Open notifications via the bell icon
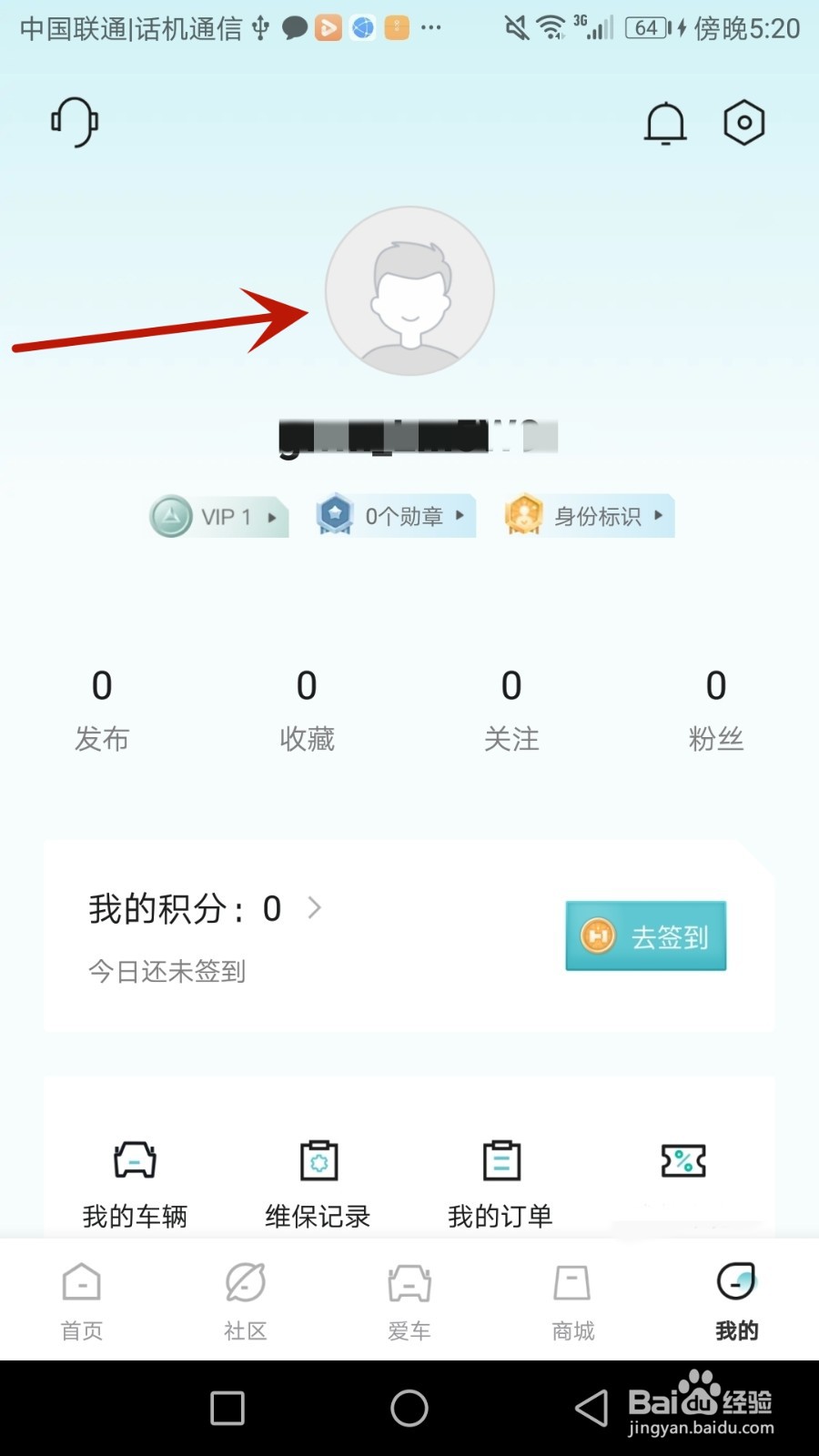Screen dimensions: 819x1456 665,124
